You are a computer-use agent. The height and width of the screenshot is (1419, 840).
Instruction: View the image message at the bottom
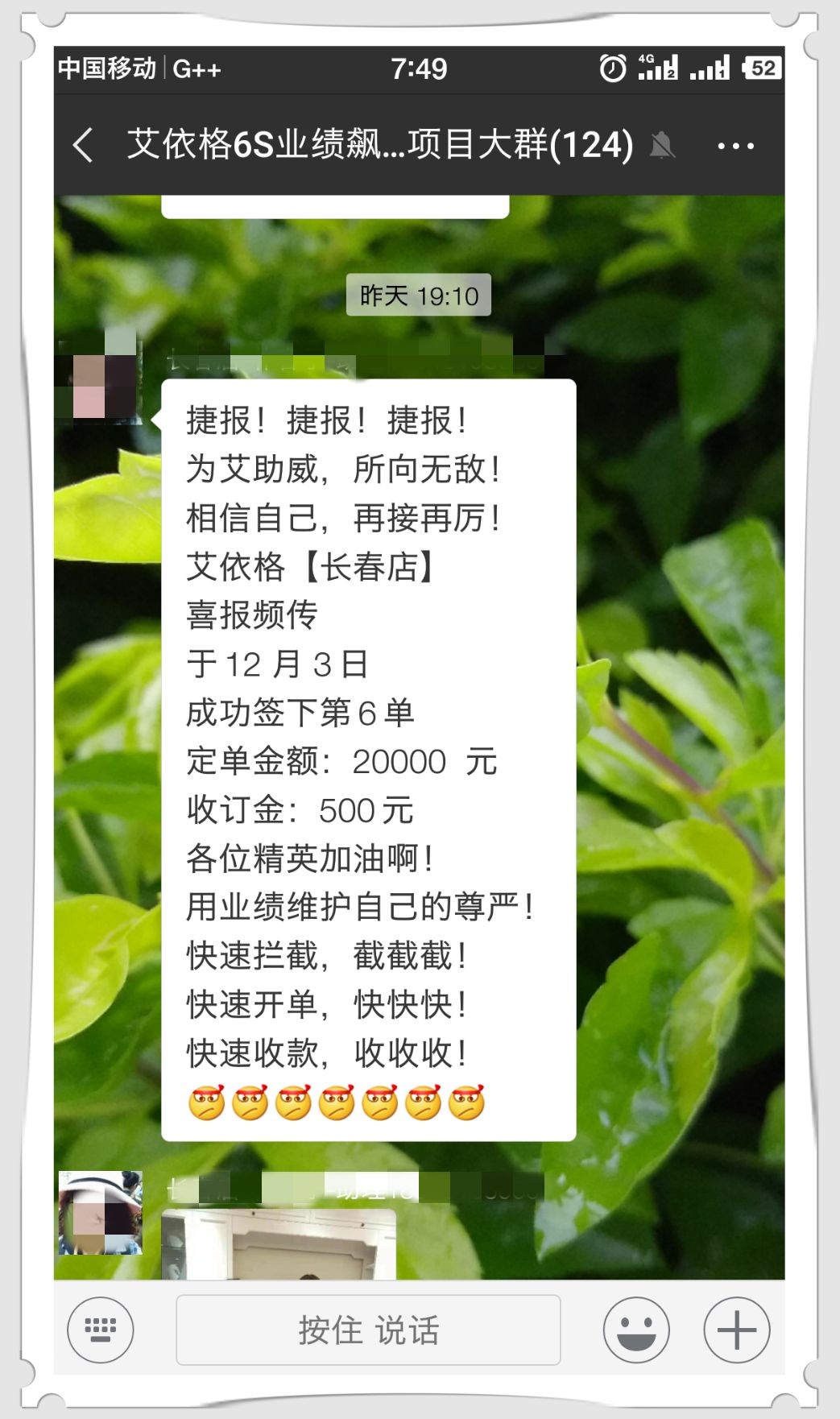click(279, 1243)
